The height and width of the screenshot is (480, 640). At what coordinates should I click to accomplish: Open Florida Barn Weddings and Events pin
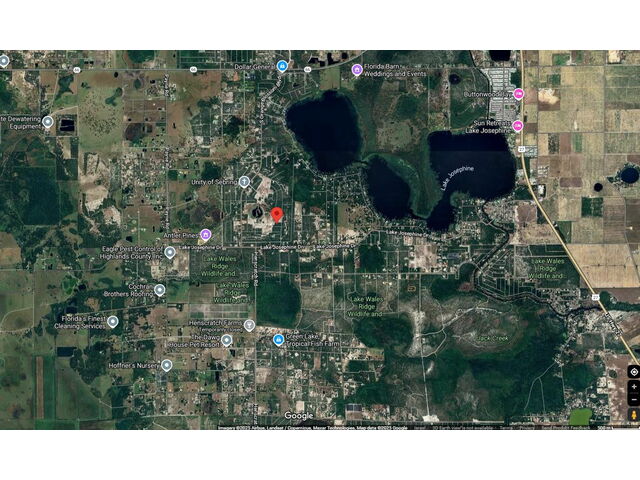357,69
